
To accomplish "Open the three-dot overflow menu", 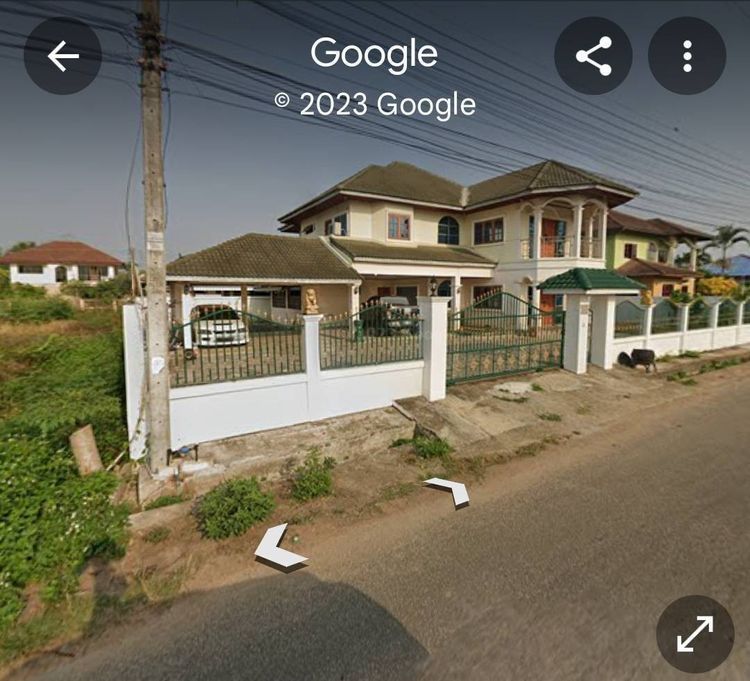I will coord(687,56).
